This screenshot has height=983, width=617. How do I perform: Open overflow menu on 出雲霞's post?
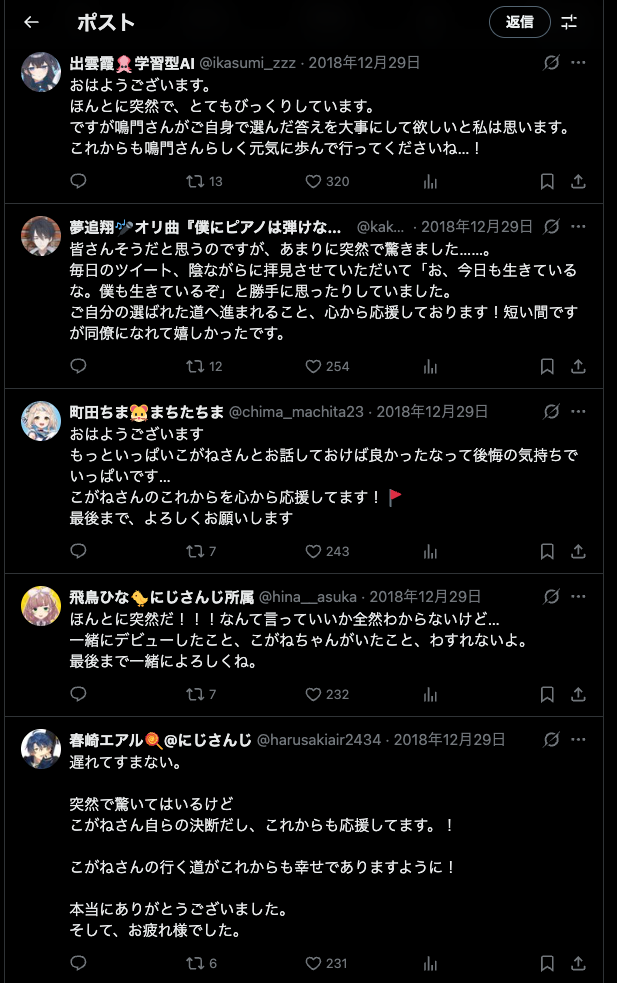pos(578,62)
